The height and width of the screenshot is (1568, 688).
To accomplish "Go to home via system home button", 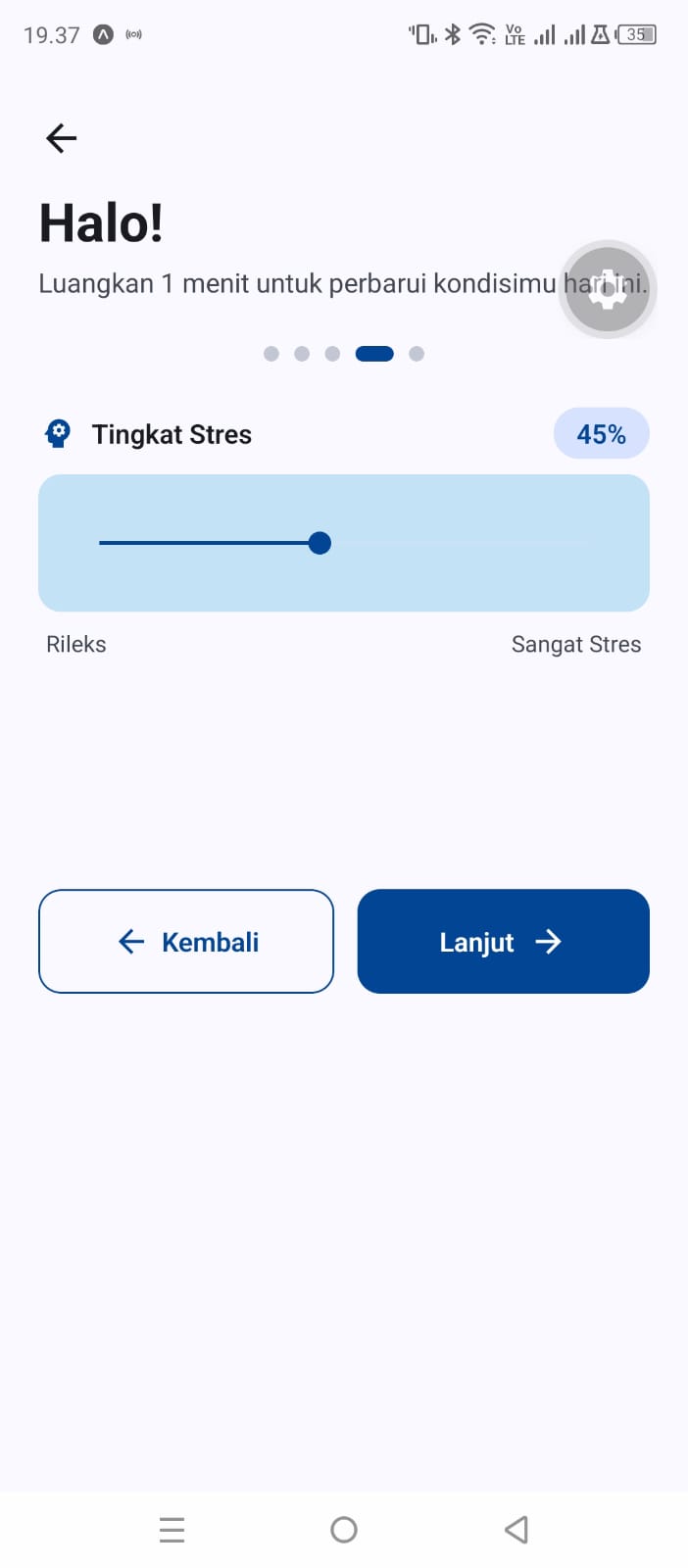I will click(x=344, y=1530).
